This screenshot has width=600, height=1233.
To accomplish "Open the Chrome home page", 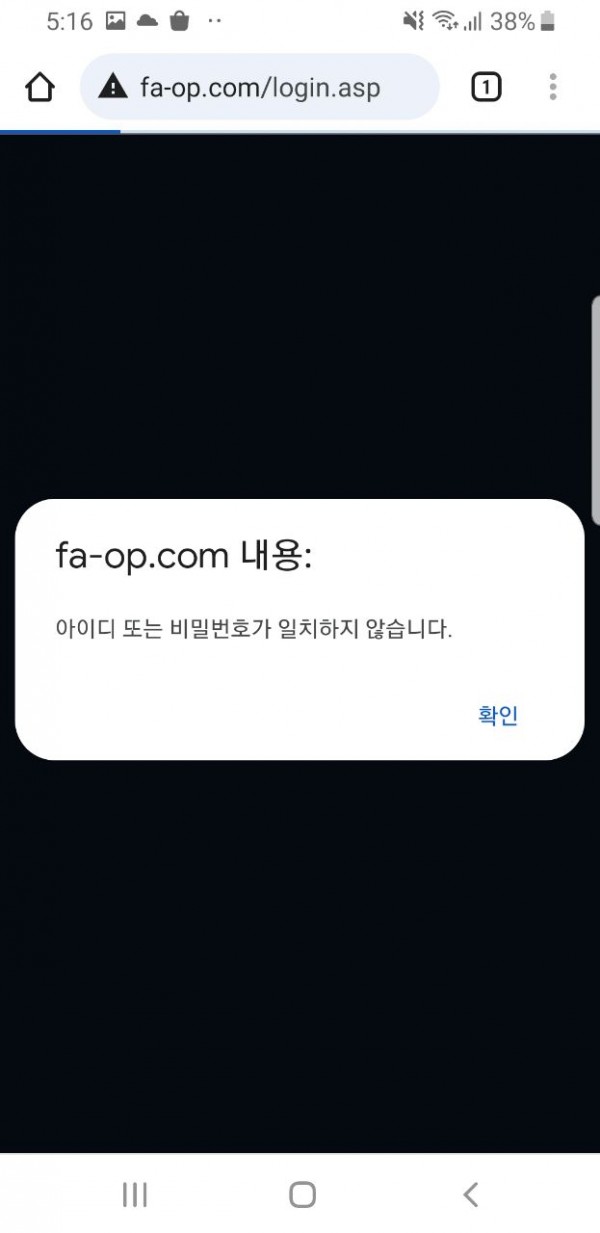I will (40, 87).
